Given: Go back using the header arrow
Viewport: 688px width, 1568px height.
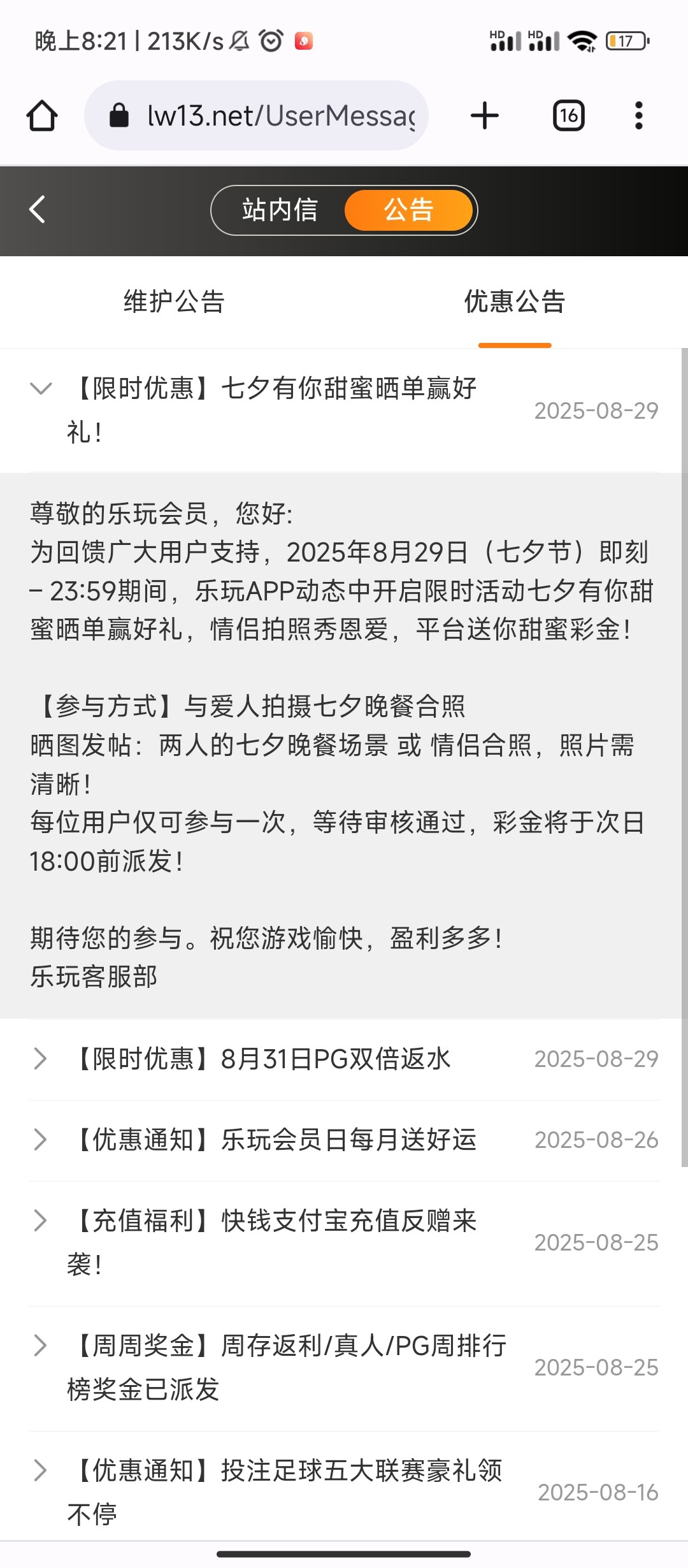Looking at the screenshot, I should coord(38,210).
